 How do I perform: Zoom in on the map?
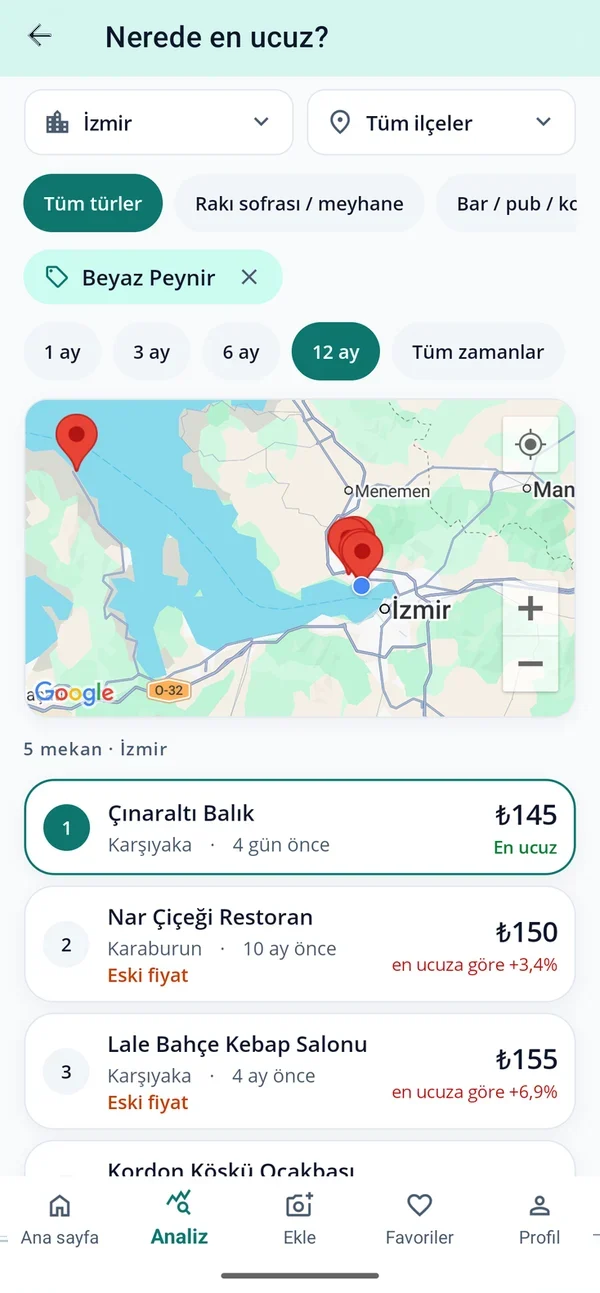[530, 608]
